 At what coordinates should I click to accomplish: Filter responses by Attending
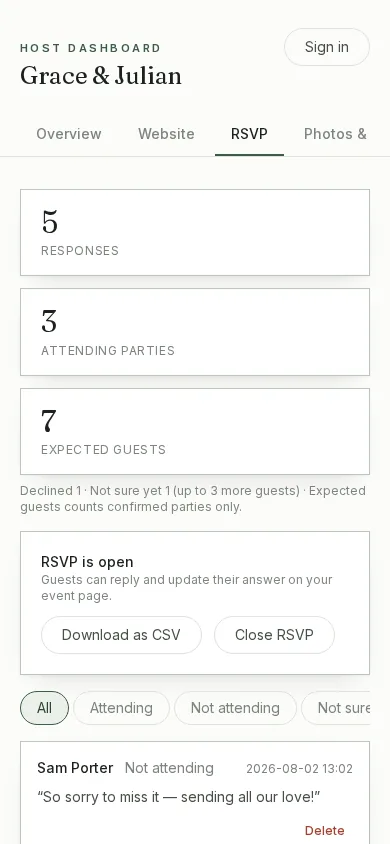121,708
